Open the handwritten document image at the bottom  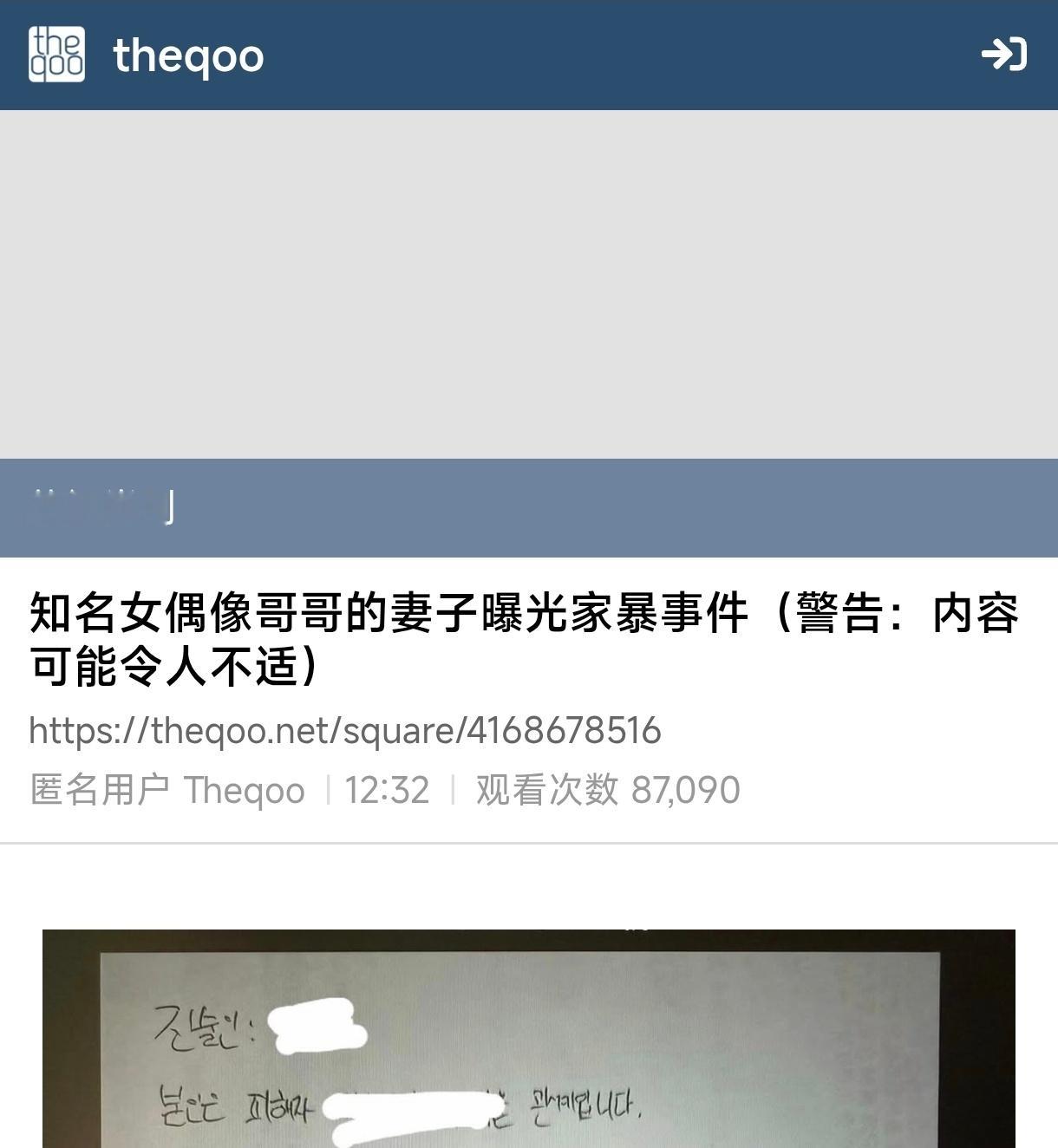[x=529, y=1040]
